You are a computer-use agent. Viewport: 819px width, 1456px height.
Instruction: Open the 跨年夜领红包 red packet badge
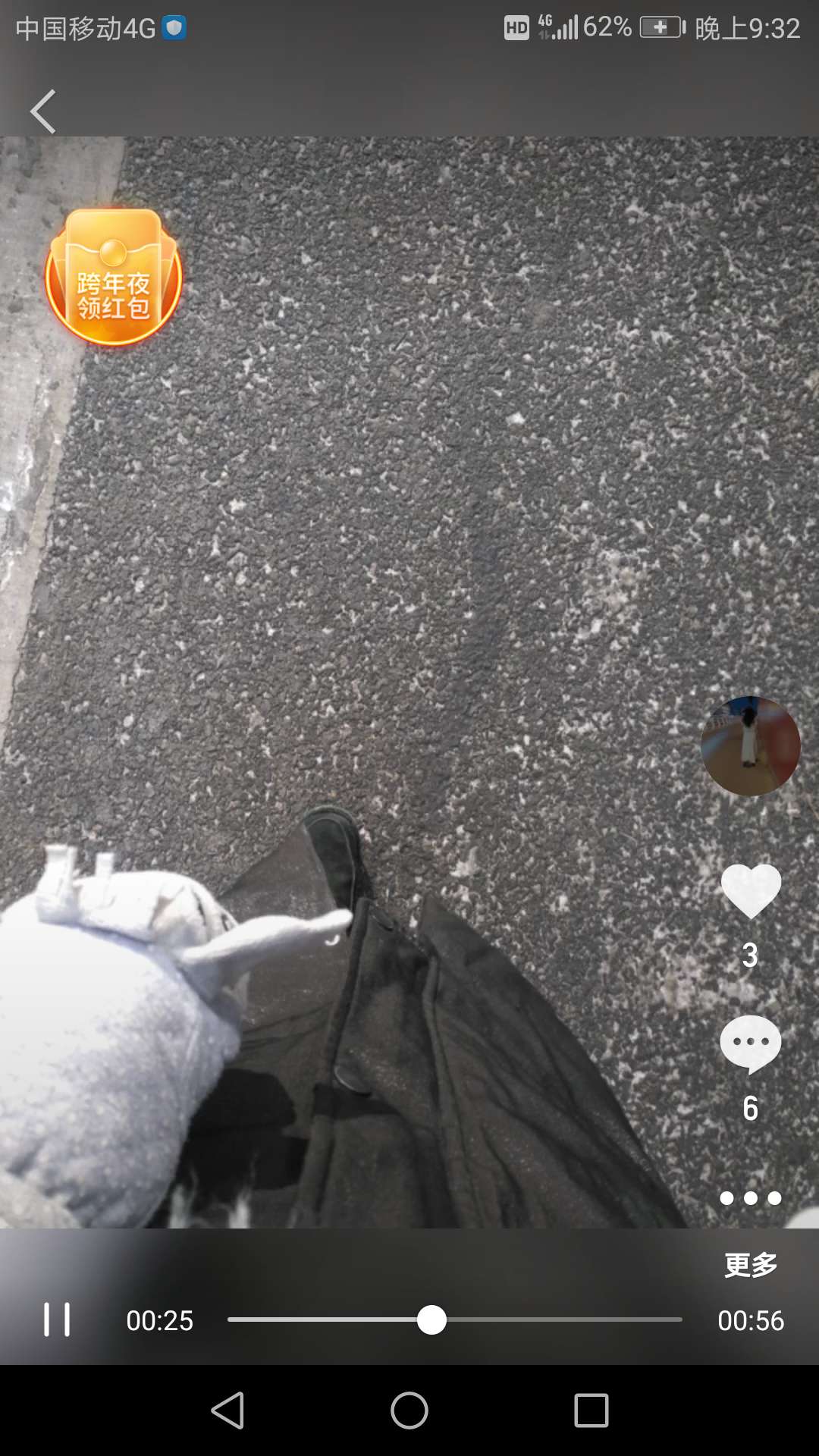point(114,278)
